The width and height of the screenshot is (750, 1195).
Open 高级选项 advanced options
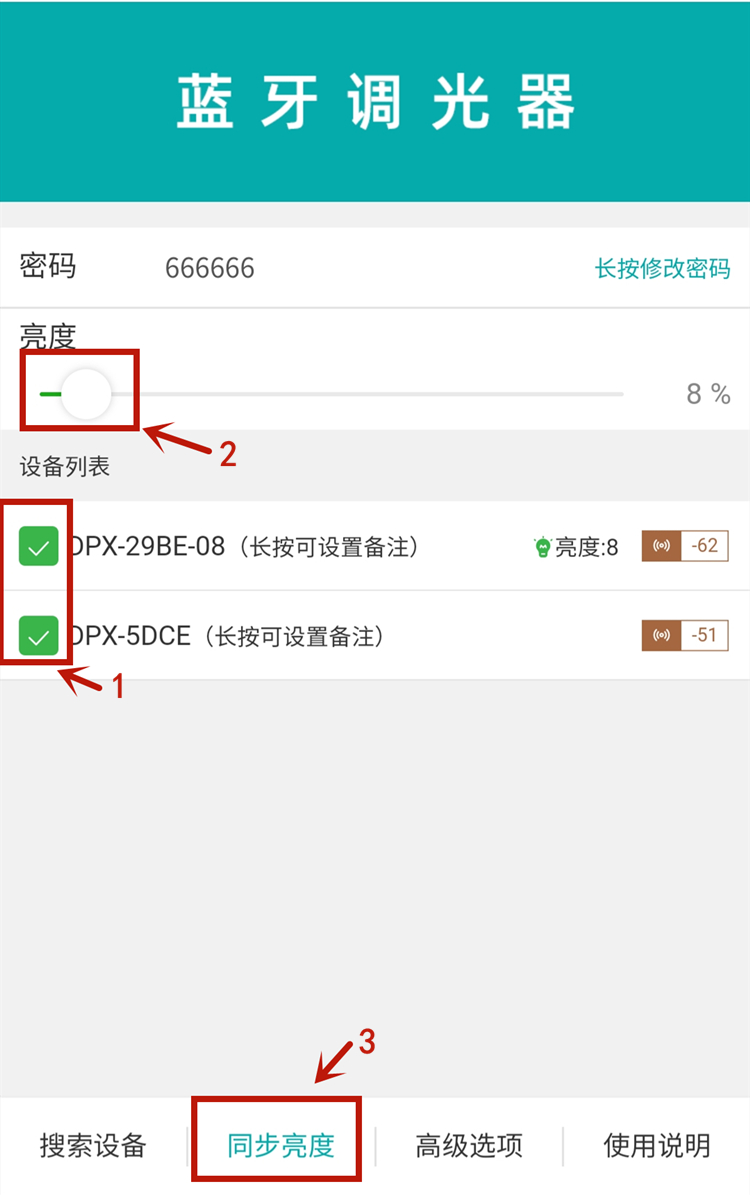(x=469, y=1145)
